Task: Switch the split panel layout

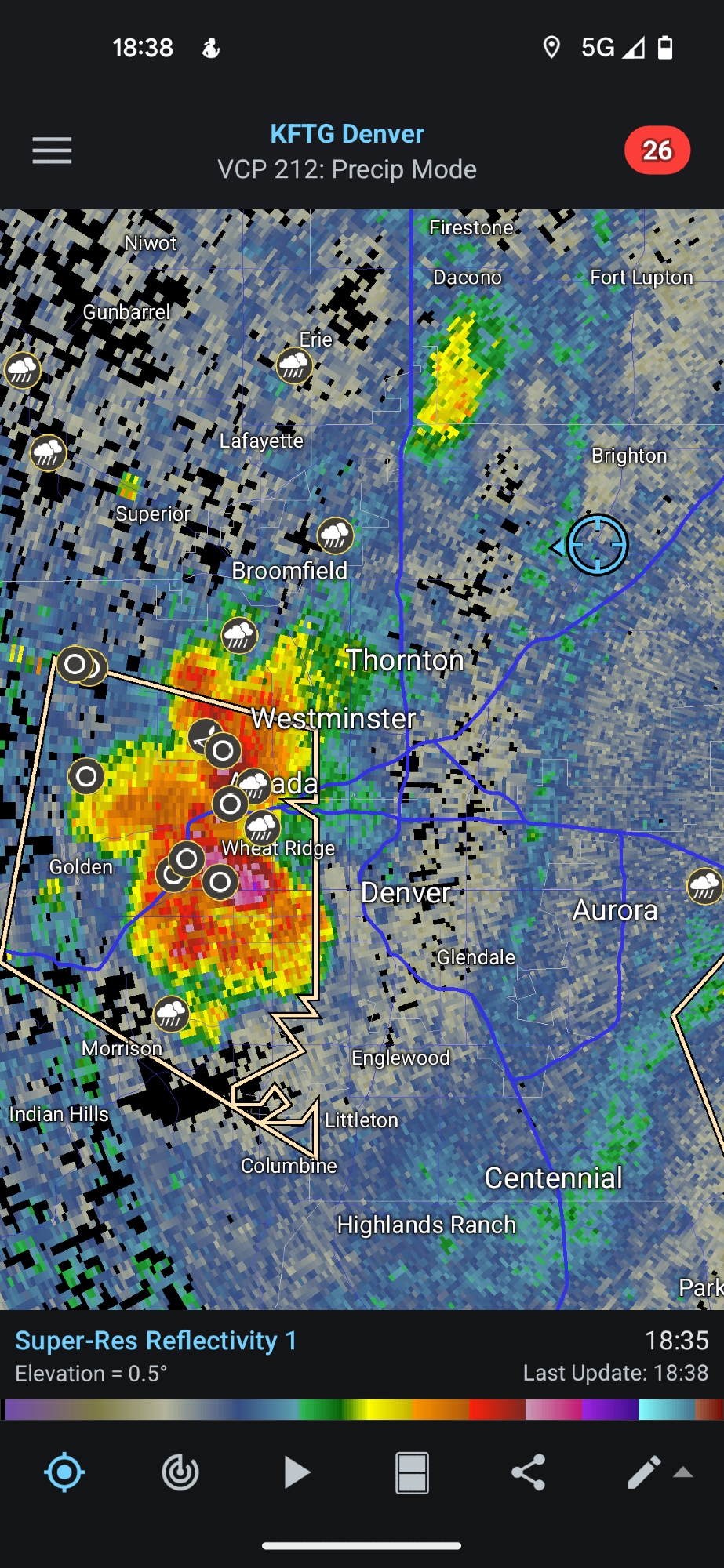Action: (412, 1472)
